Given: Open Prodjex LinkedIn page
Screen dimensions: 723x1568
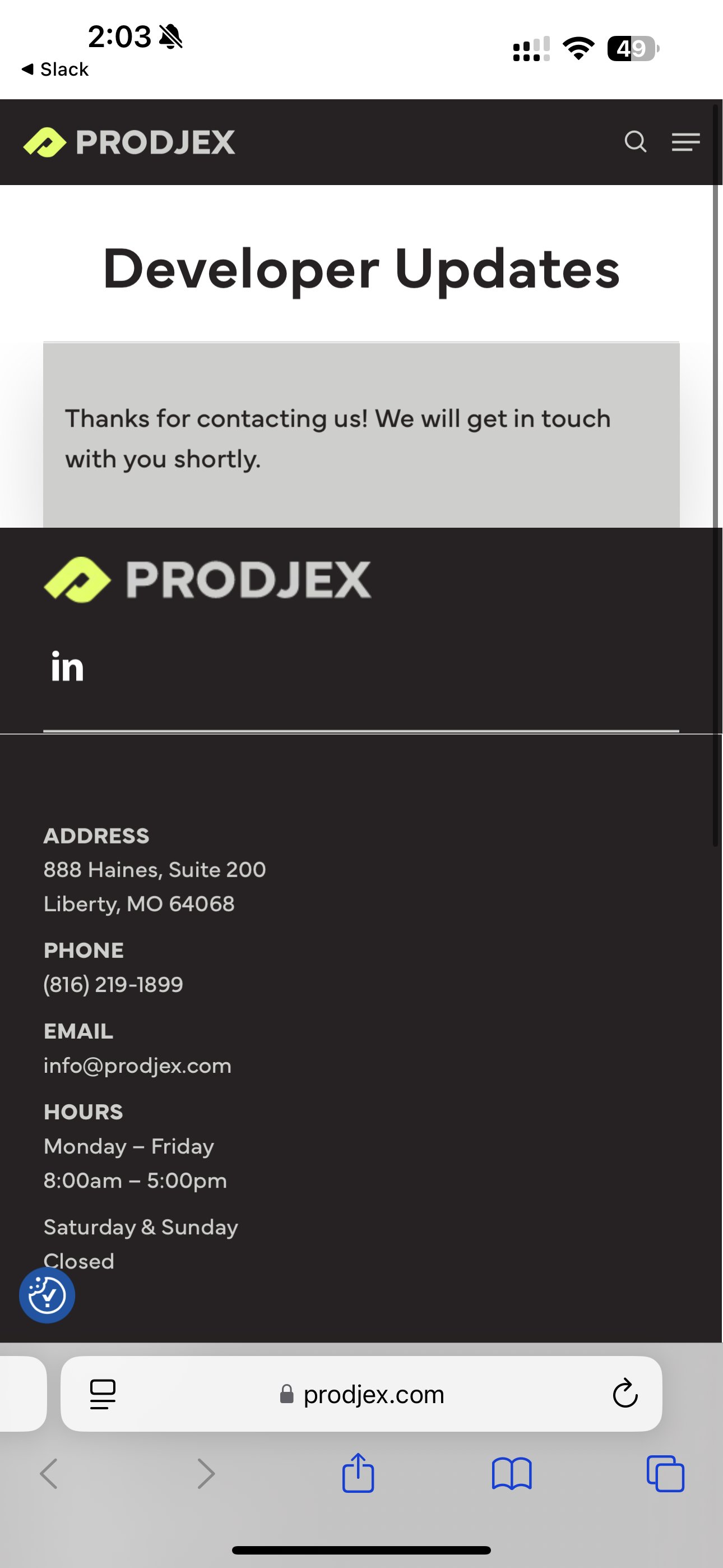Looking at the screenshot, I should pyautogui.click(x=67, y=667).
